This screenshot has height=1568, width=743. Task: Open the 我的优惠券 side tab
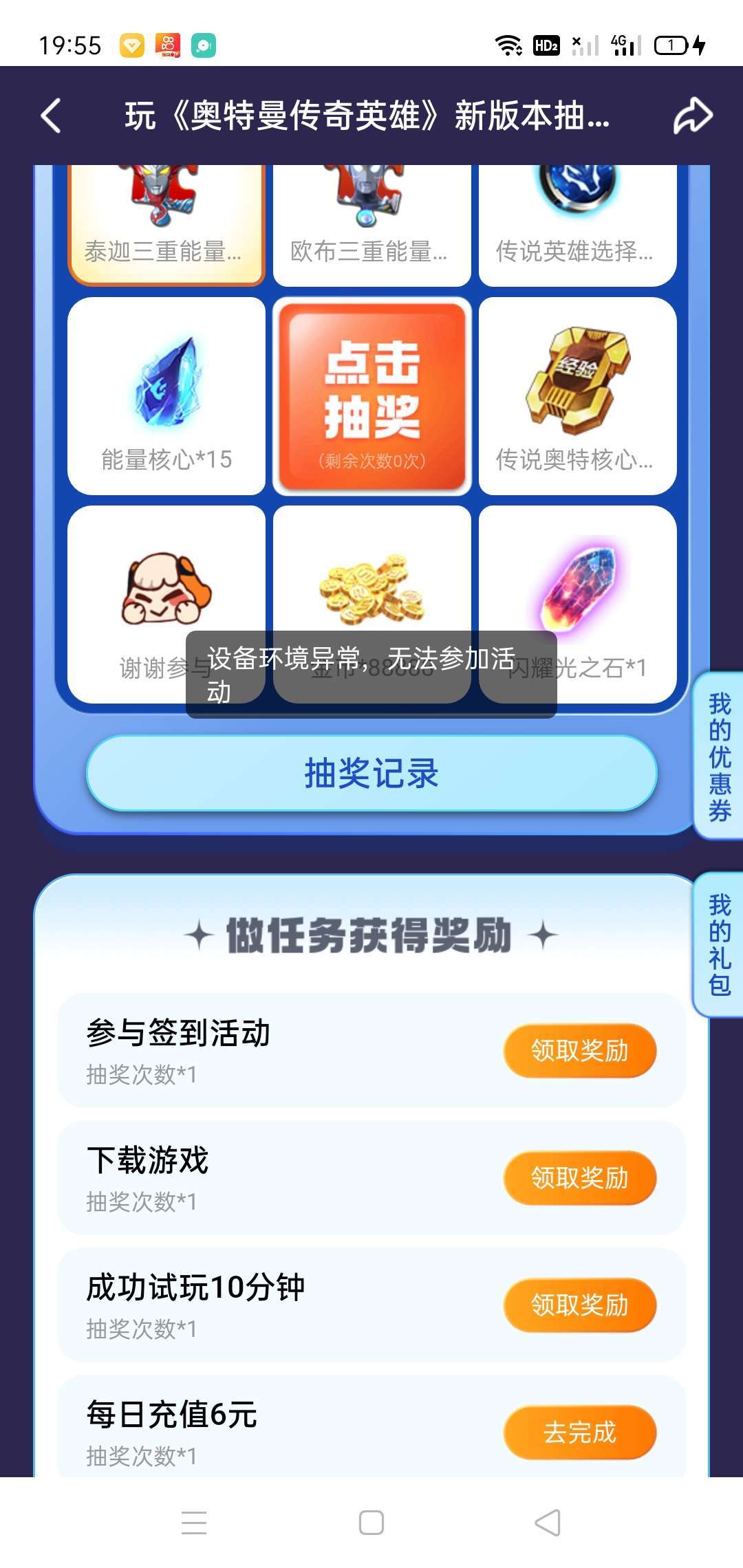tap(719, 756)
